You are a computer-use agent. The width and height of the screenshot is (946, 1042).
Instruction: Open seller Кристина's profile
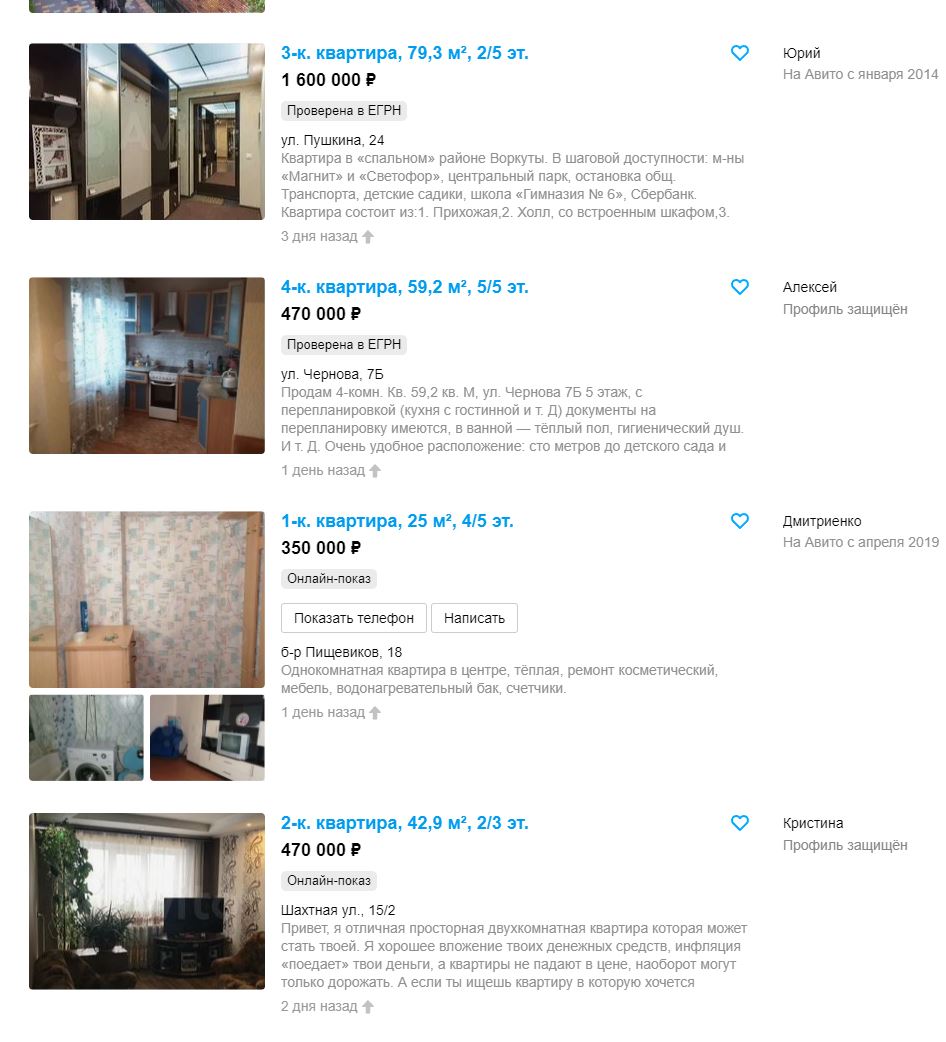tap(812, 823)
